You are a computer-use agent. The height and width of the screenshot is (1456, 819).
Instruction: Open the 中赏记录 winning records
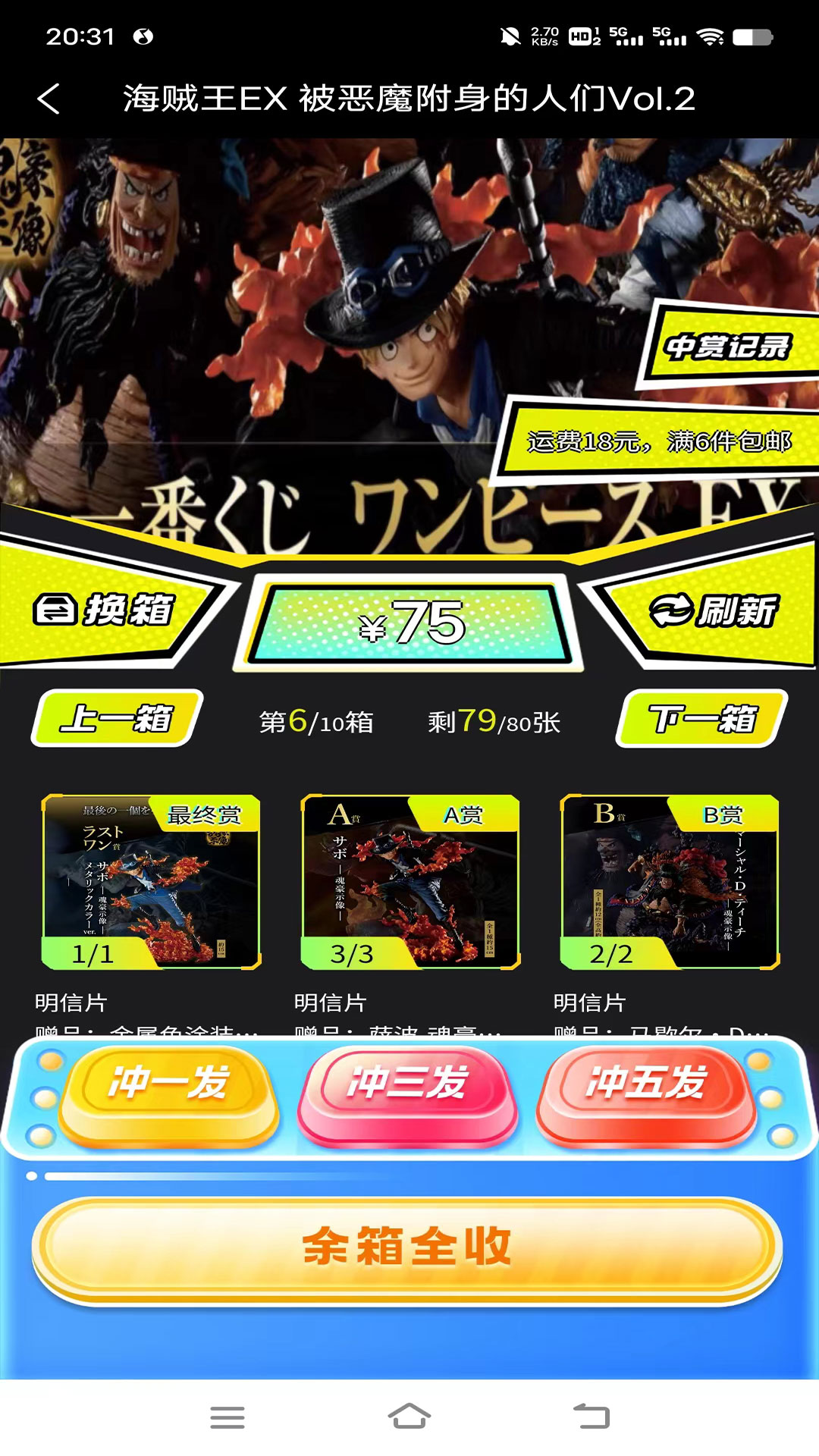pyautogui.click(x=728, y=346)
